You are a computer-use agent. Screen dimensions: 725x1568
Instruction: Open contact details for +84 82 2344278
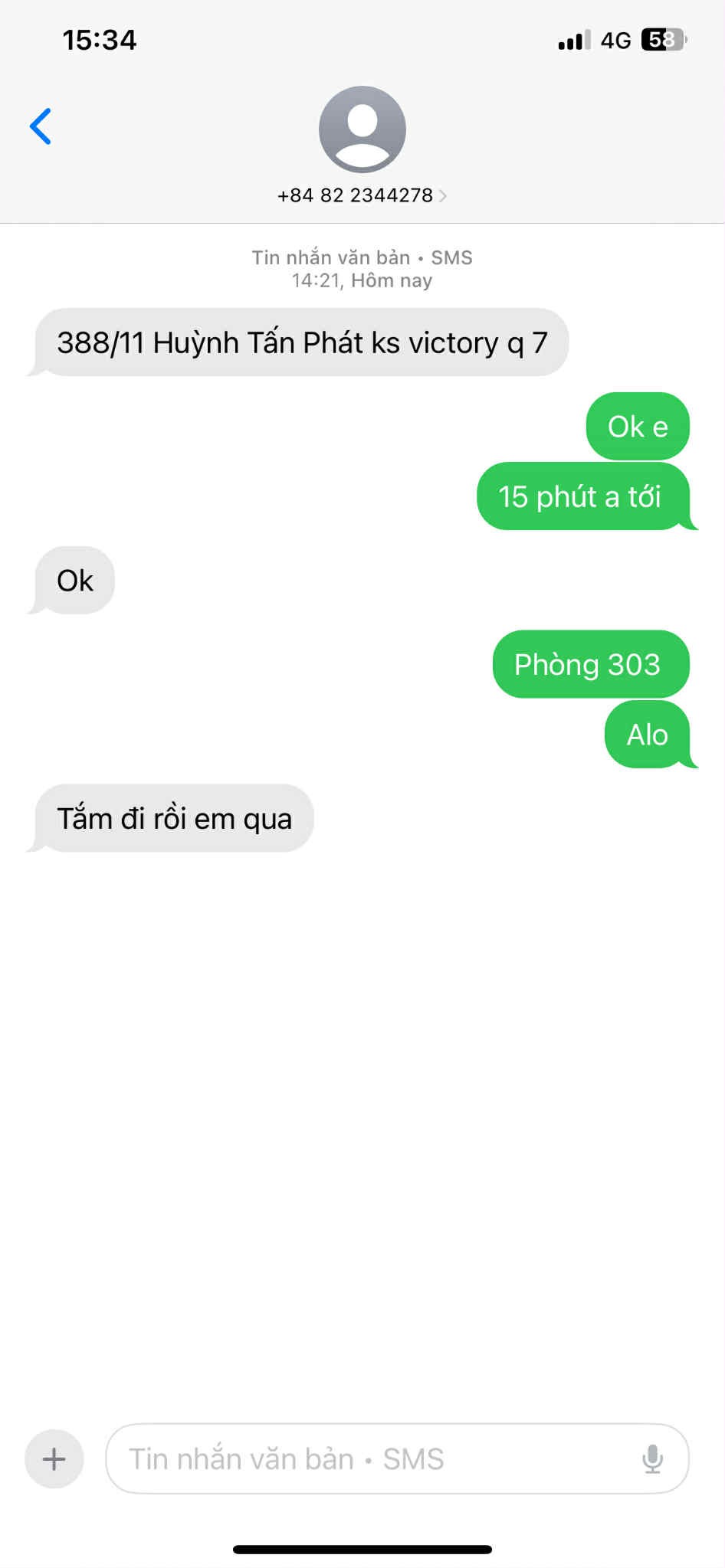[x=362, y=195]
